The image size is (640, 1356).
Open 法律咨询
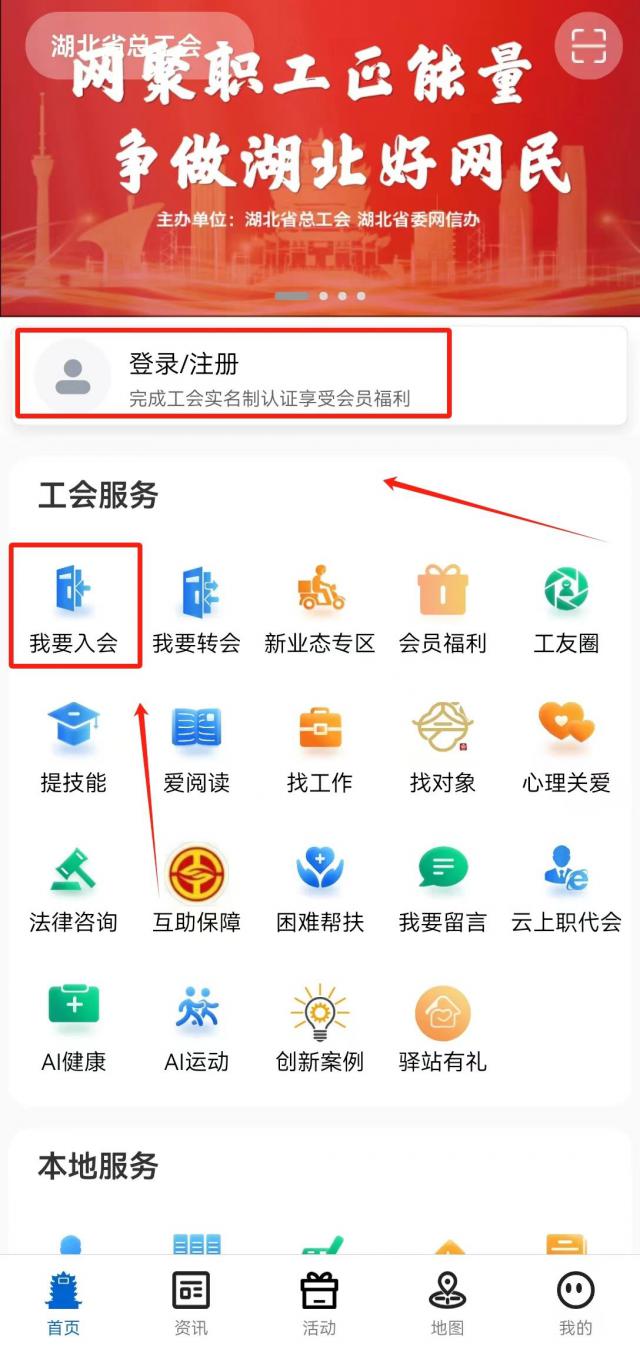tap(73, 885)
